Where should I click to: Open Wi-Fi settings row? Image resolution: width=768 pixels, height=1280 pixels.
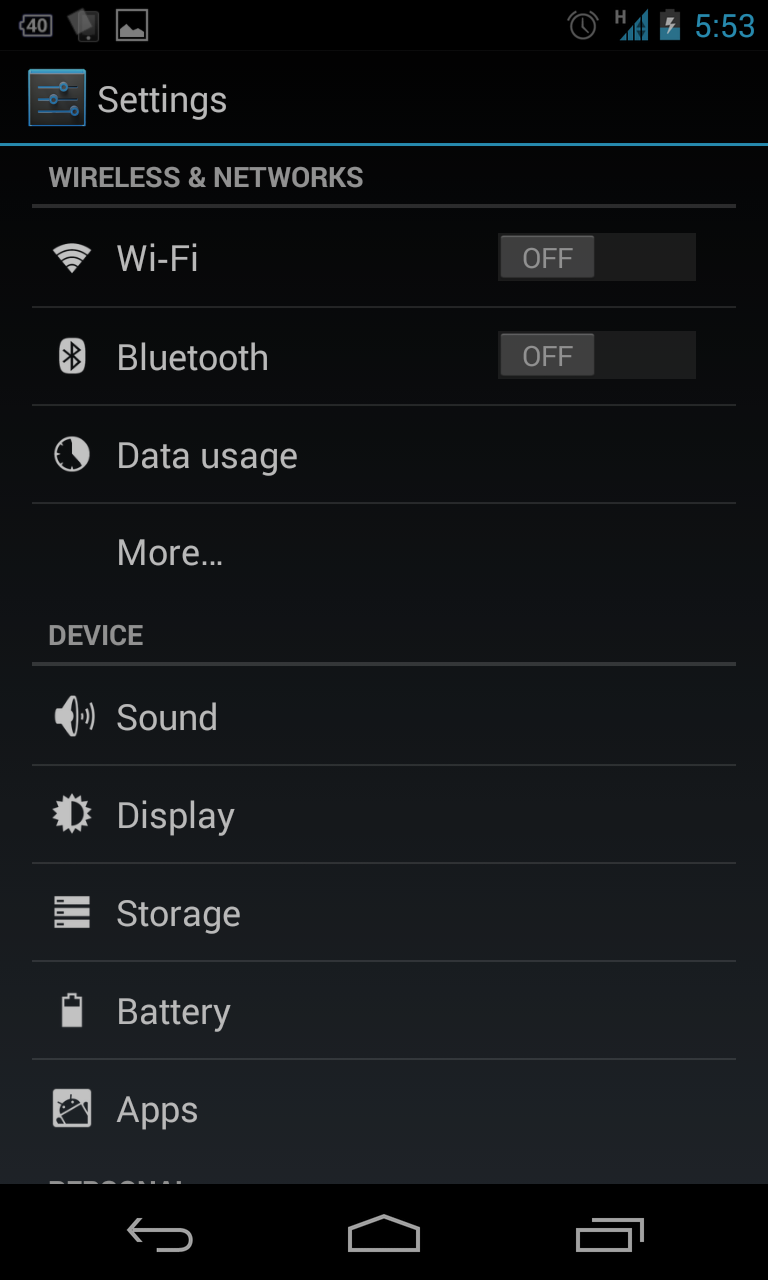[250, 258]
